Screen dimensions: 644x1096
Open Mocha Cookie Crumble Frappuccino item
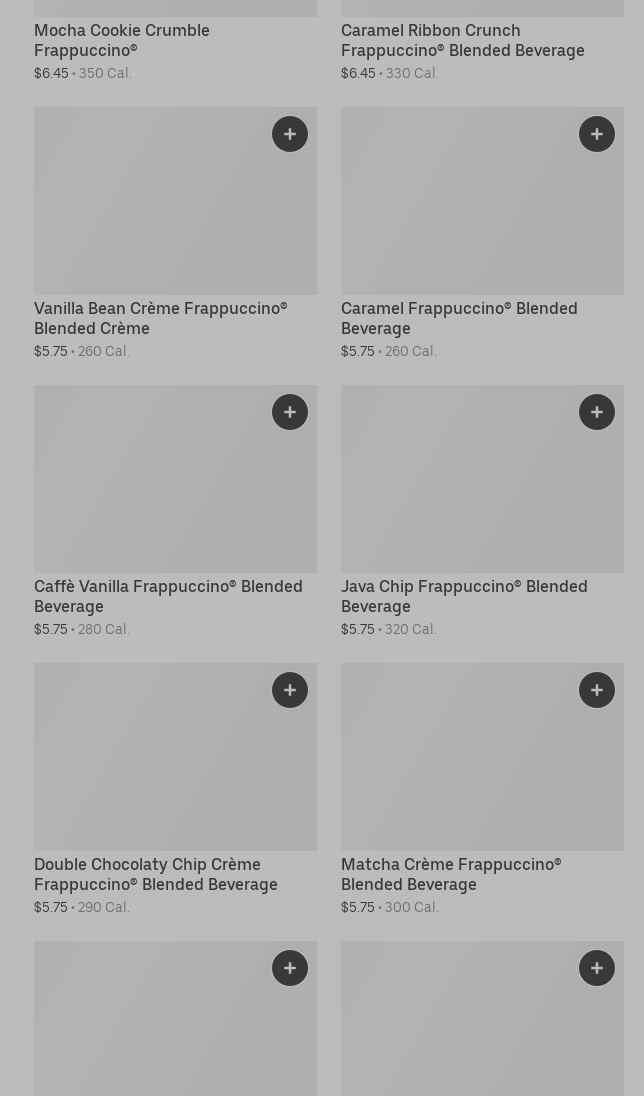point(176,41)
